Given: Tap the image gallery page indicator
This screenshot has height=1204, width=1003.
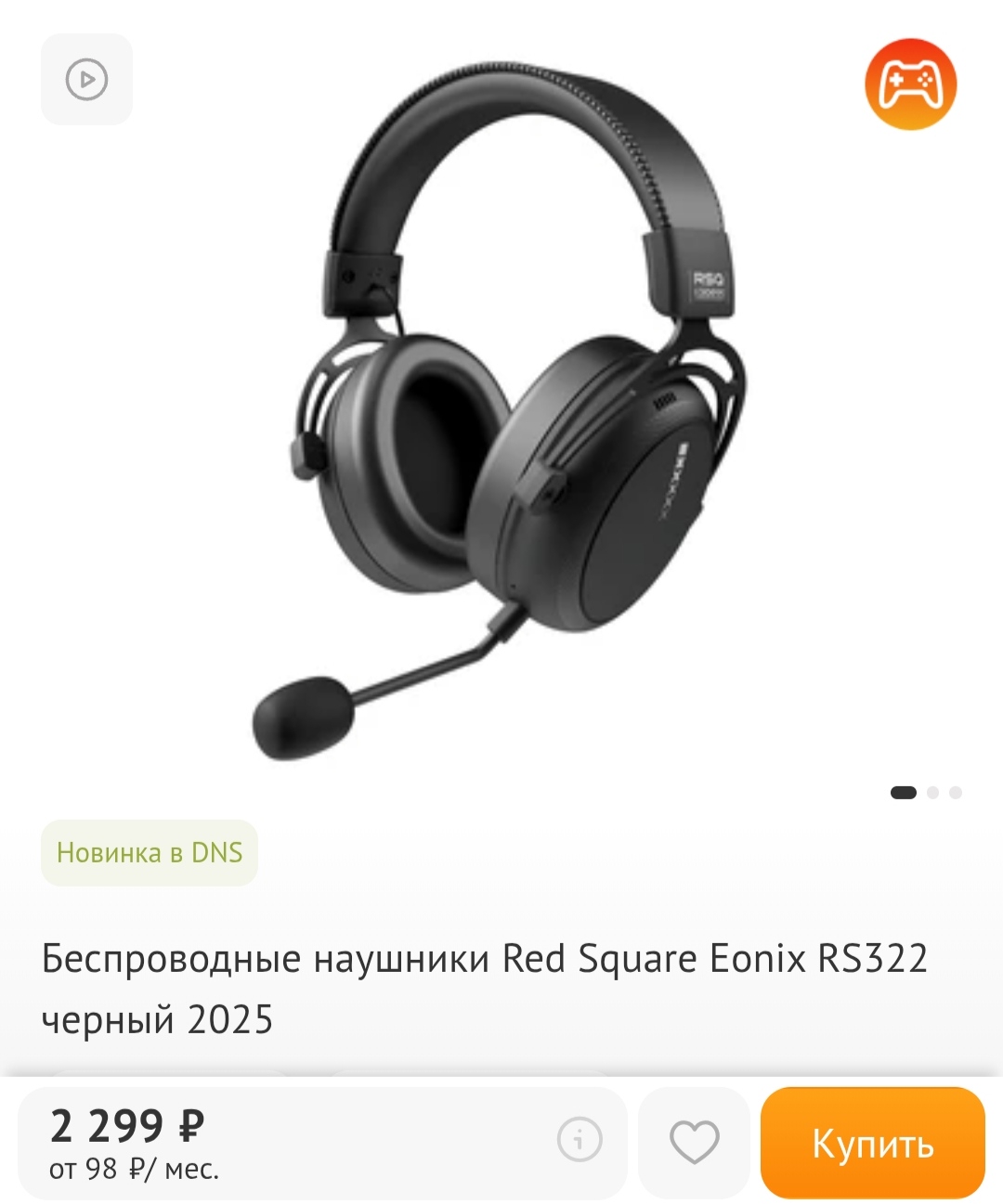Looking at the screenshot, I should 926,793.
